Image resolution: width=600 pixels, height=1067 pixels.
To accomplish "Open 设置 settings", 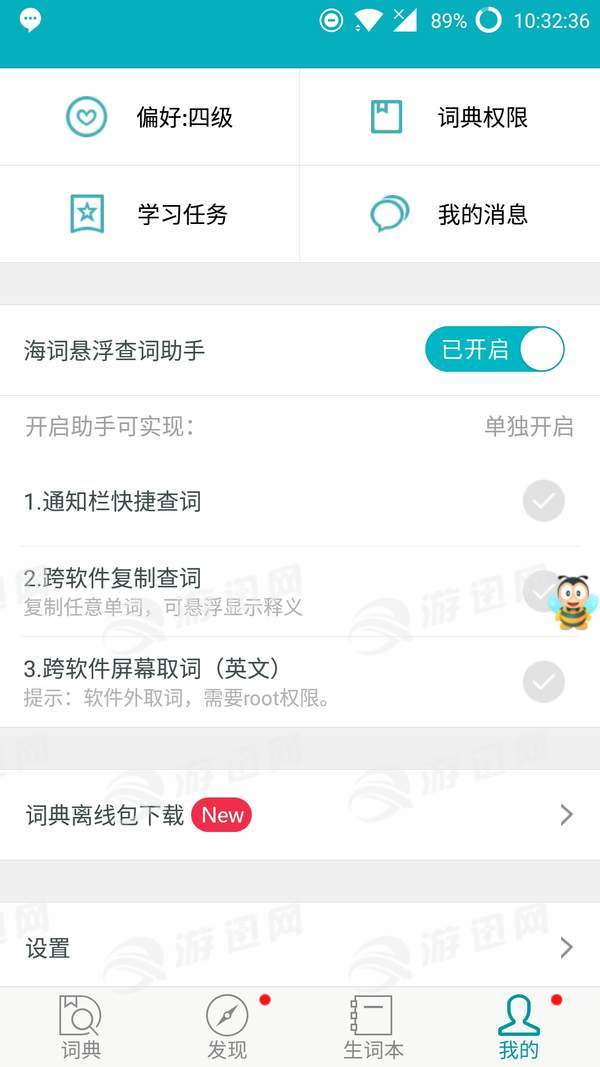I will coord(300,947).
